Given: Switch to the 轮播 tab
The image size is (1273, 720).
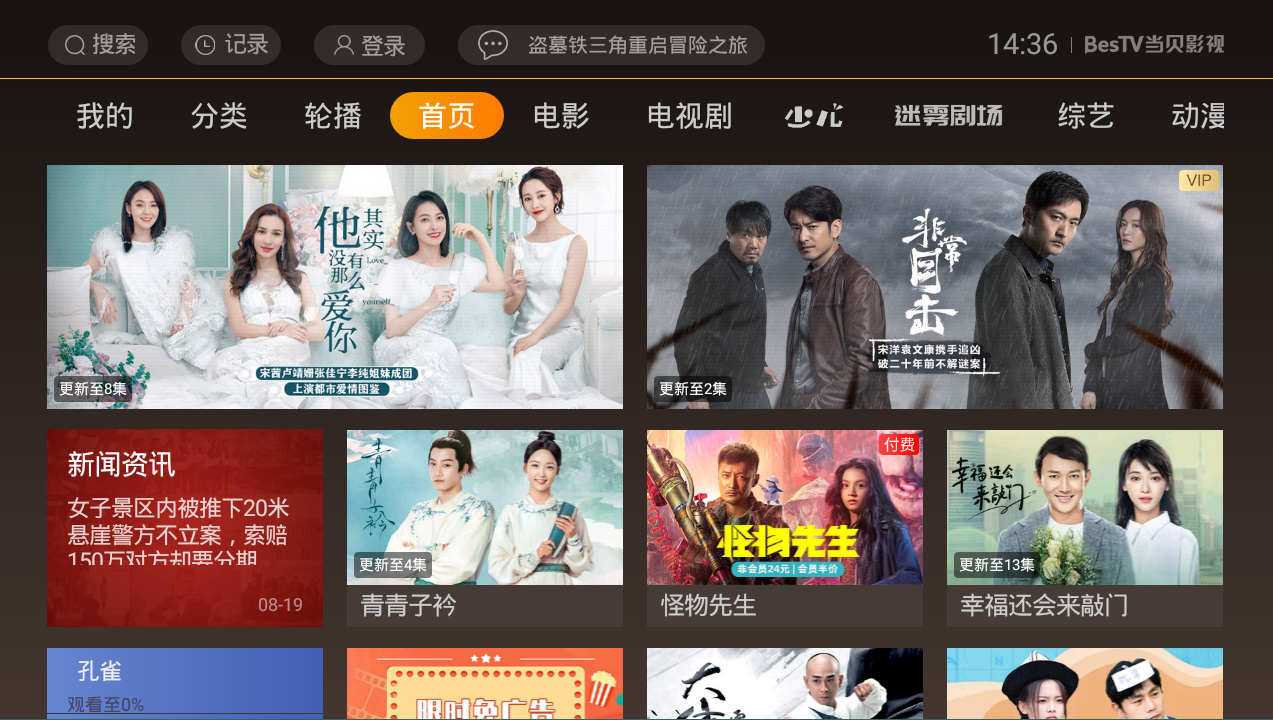Looking at the screenshot, I should 333,116.
